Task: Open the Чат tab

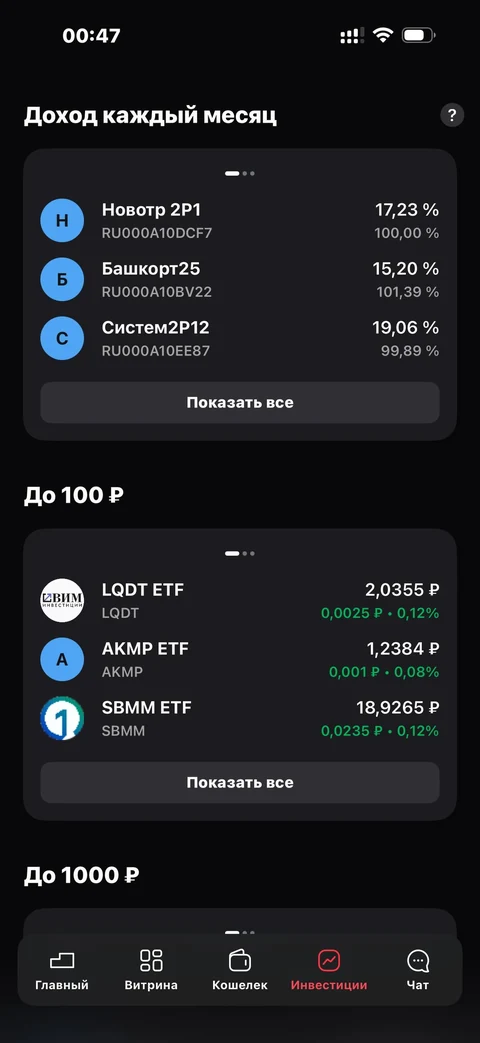Action: coord(418,970)
